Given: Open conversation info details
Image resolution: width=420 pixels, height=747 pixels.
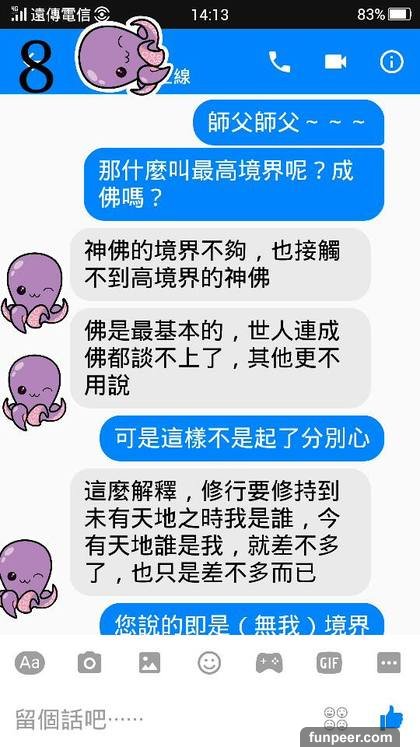Looking at the screenshot, I should coord(391,62).
